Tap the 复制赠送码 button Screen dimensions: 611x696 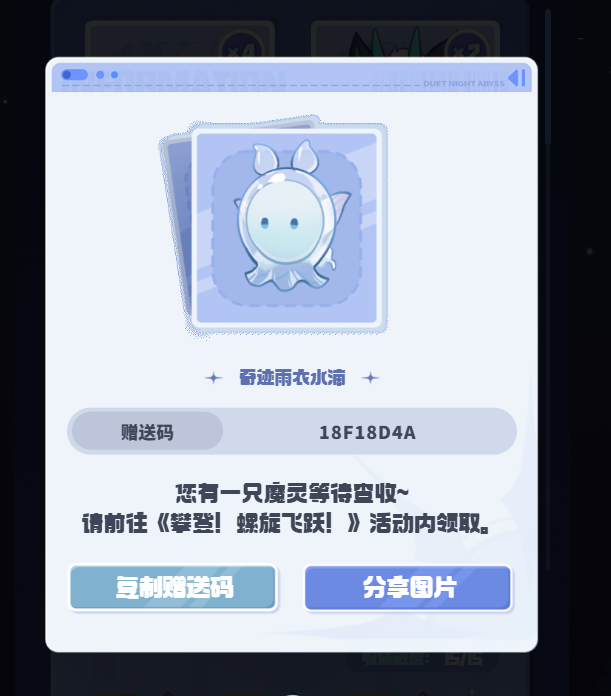click(173, 588)
